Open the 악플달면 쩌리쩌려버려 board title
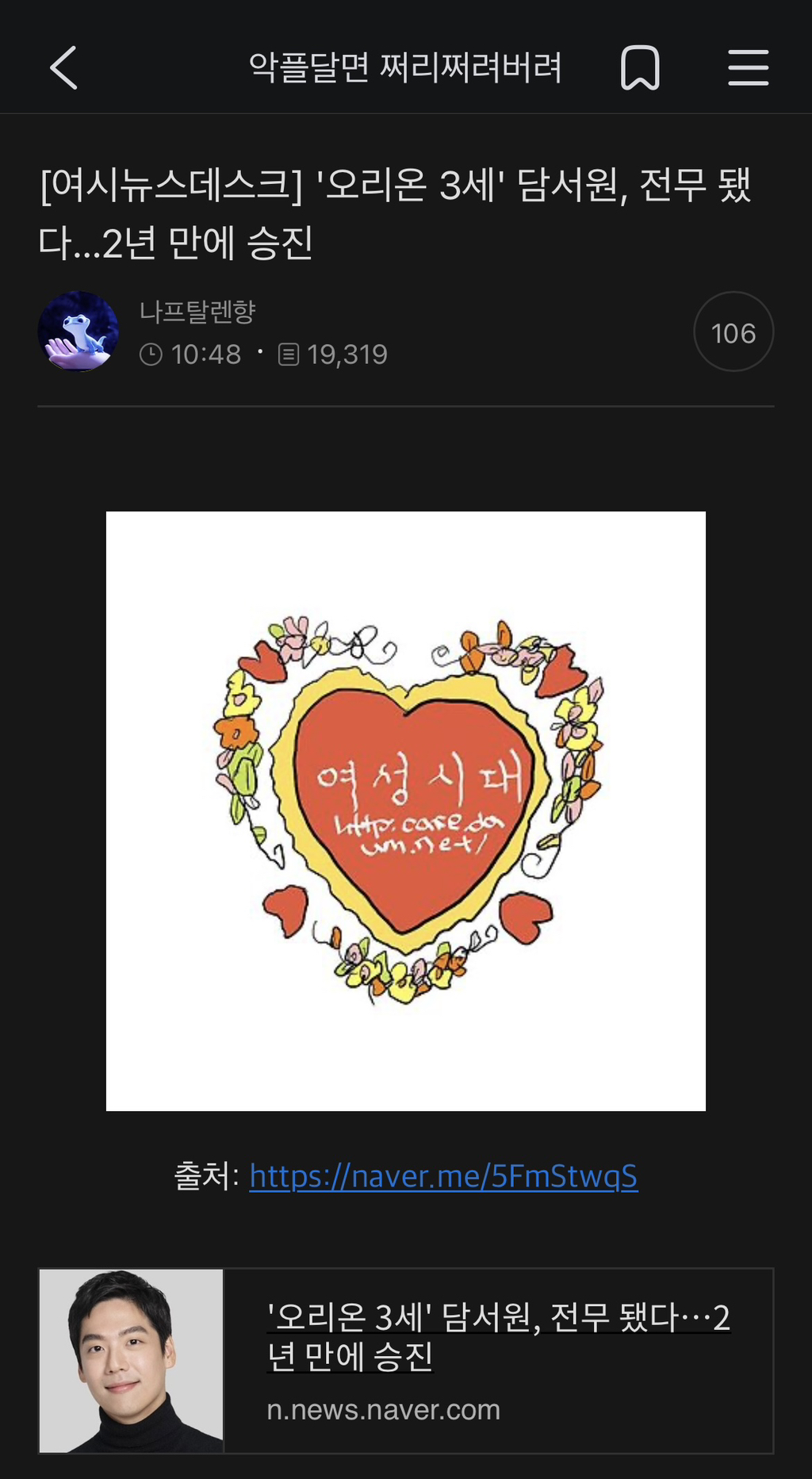The height and width of the screenshot is (1479, 812). click(x=405, y=67)
